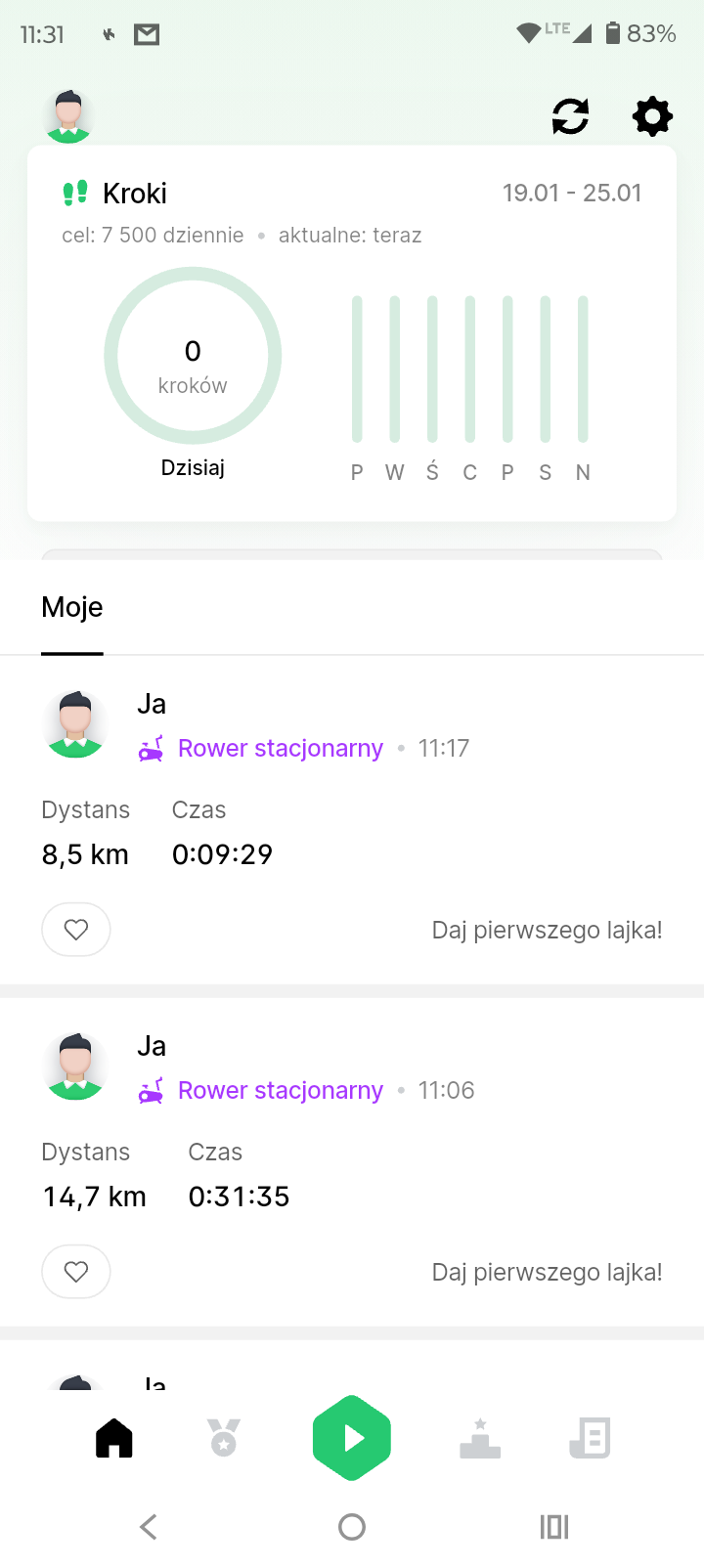Go to the home tab
Viewport: 704px width, 1568px height.
tap(114, 1439)
